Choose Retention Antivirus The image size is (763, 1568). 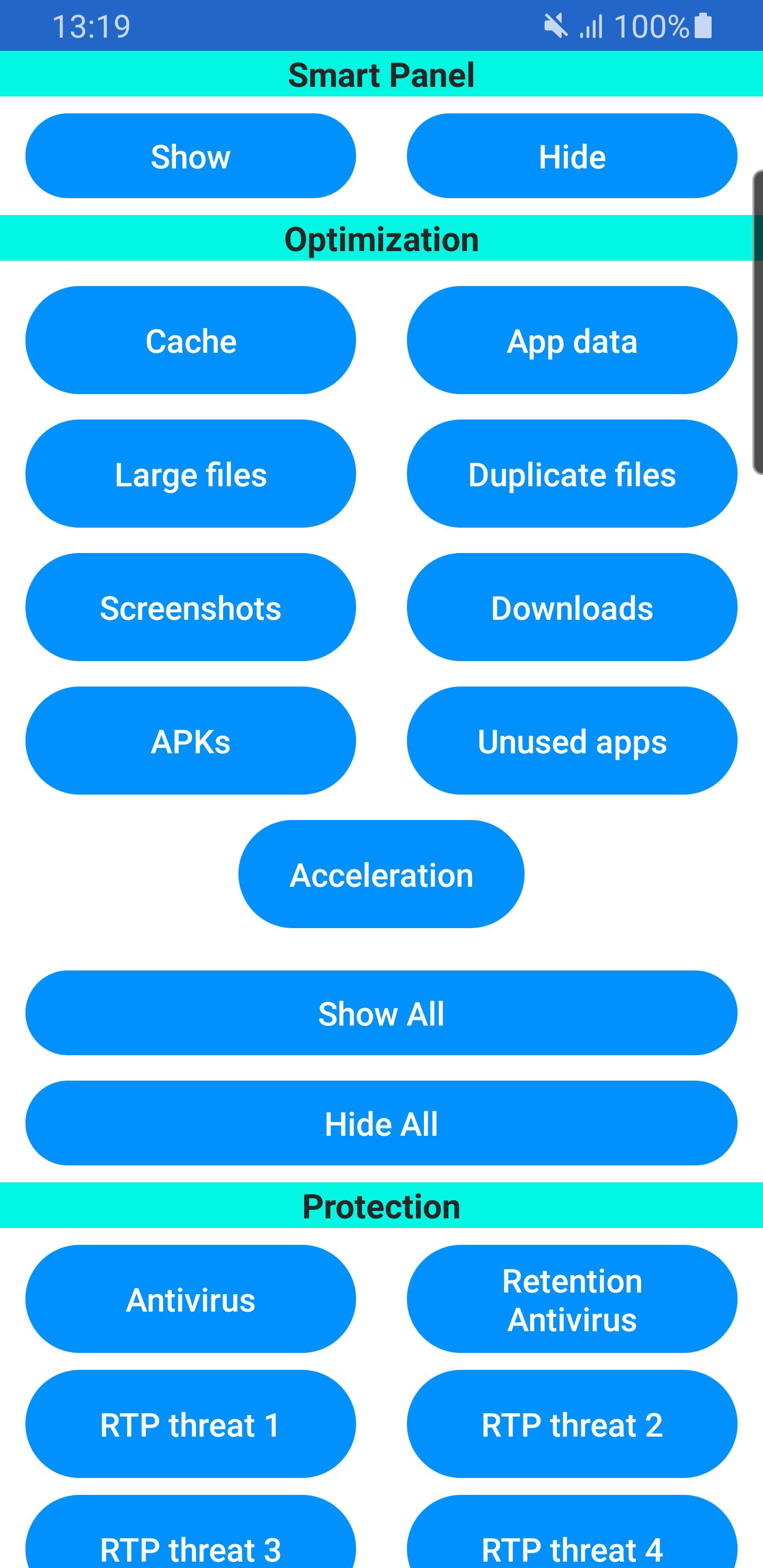(x=572, y=1299)
